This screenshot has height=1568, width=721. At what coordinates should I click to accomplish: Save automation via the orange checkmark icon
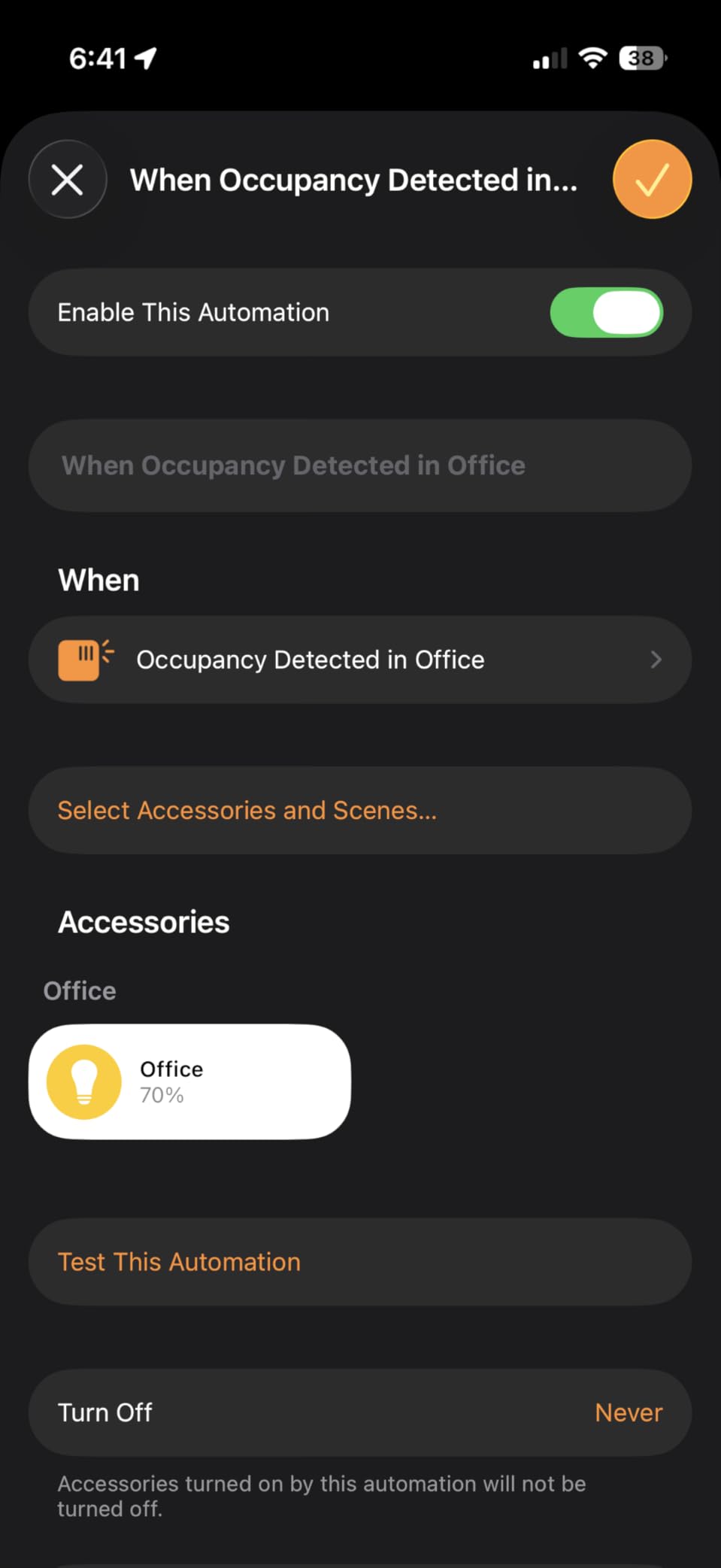click(651, 179)
